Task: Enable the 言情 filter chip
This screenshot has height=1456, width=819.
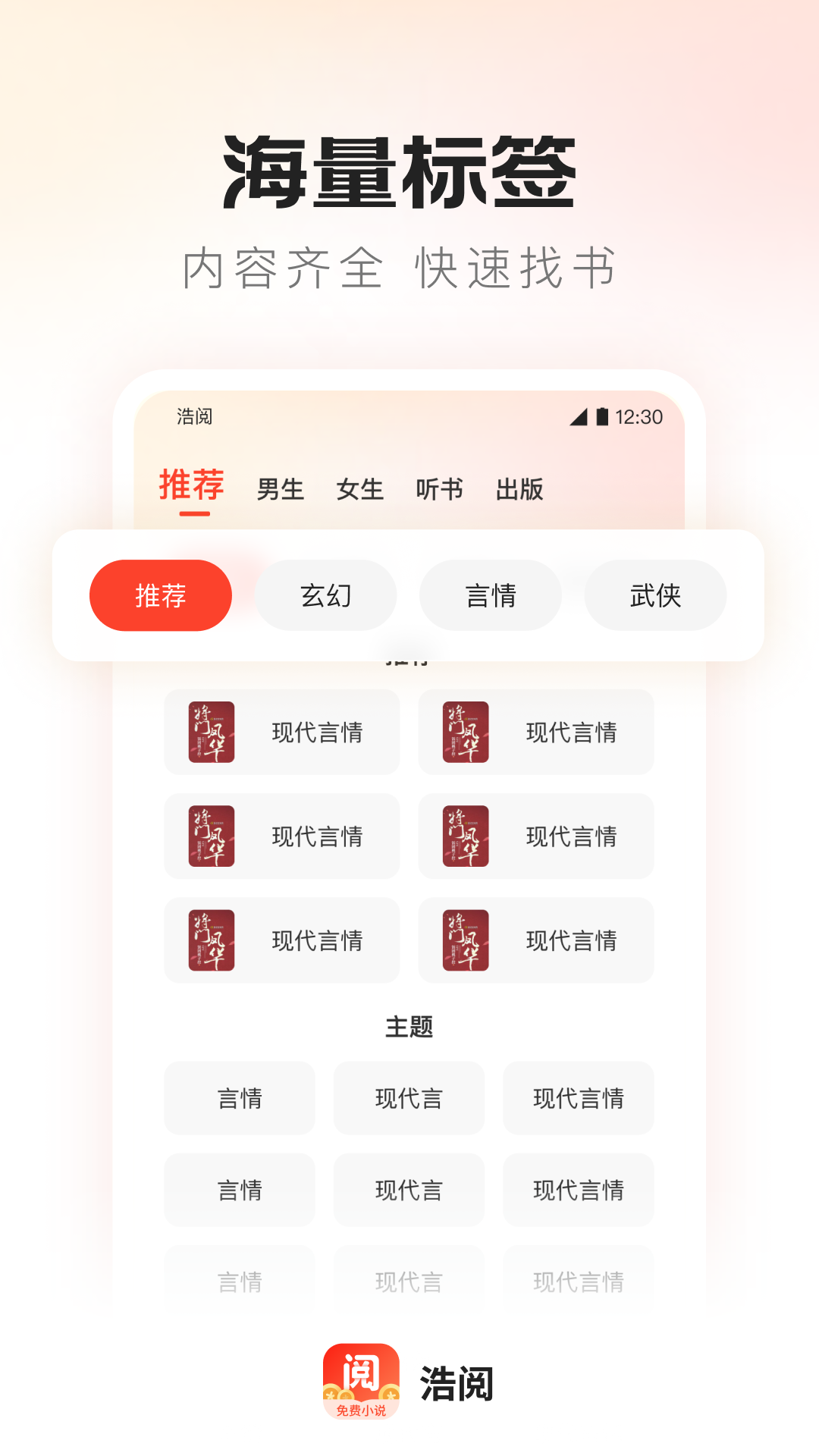Action: pyautogui.click(x=490, y=596)
